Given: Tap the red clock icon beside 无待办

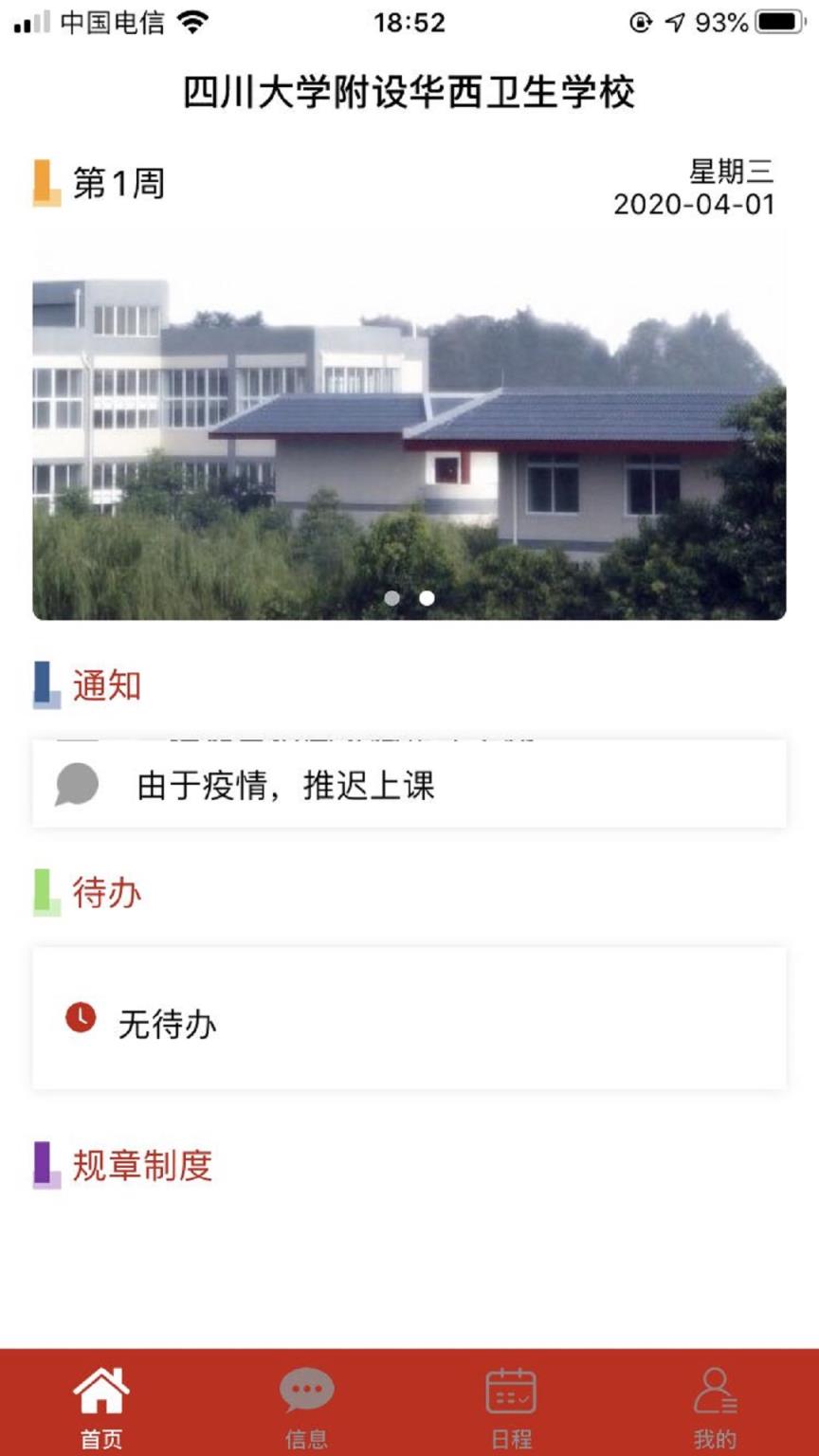Looking at the screenshot, I should tap(82, 1017).
